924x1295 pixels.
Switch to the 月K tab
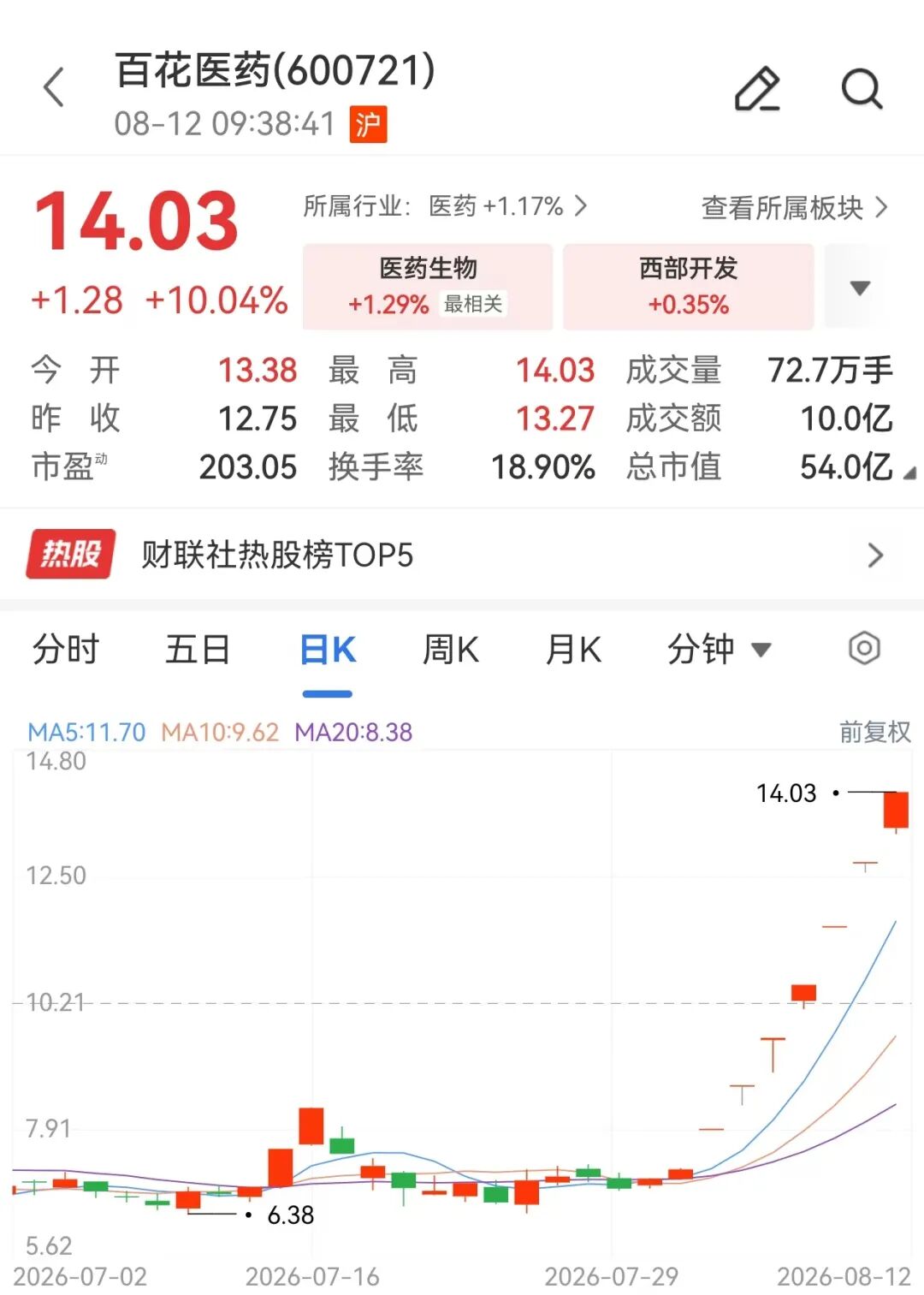click(573, 650)
